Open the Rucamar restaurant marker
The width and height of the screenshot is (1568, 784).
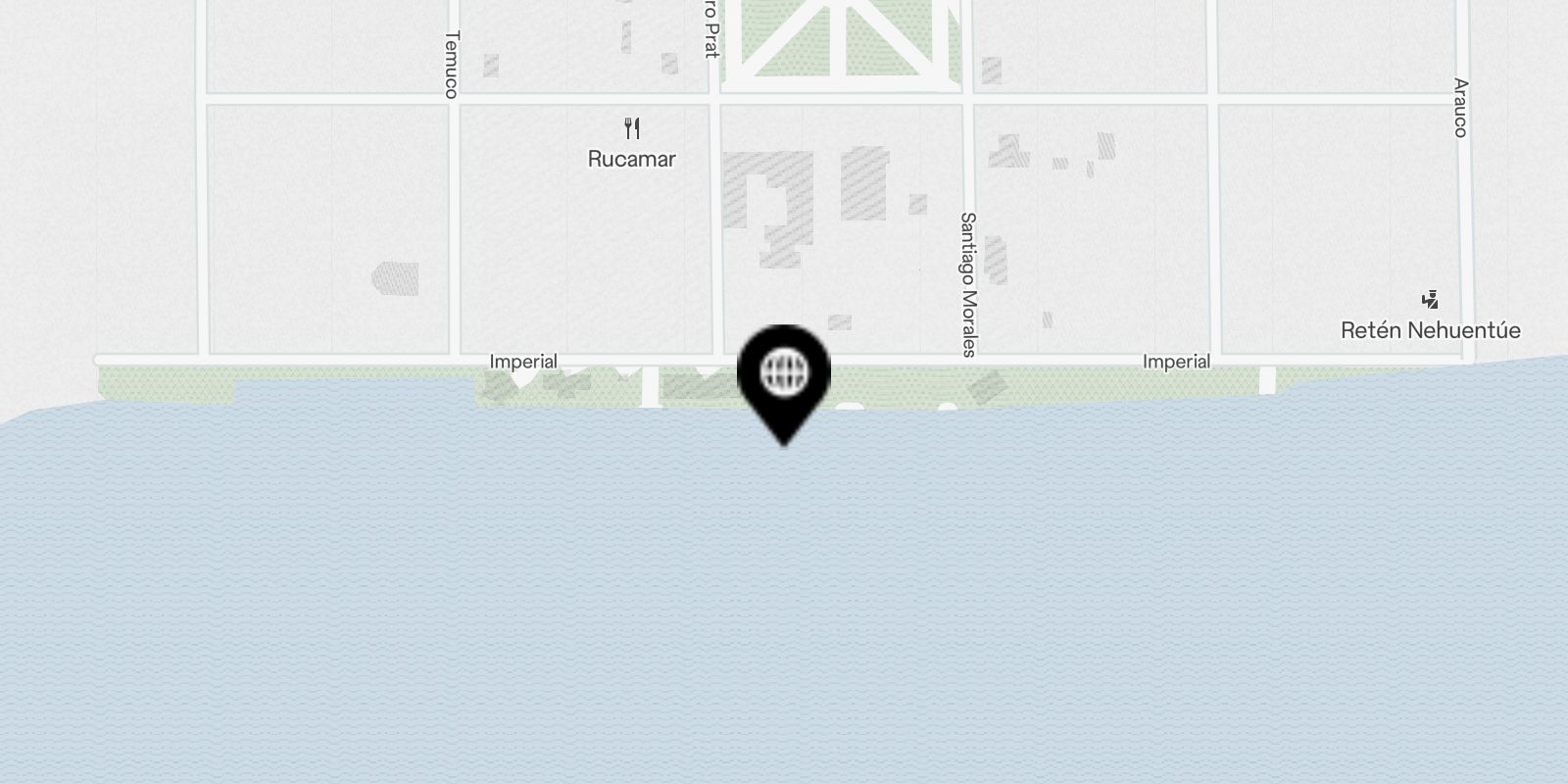pyautogui.click(x=632, y=128)
